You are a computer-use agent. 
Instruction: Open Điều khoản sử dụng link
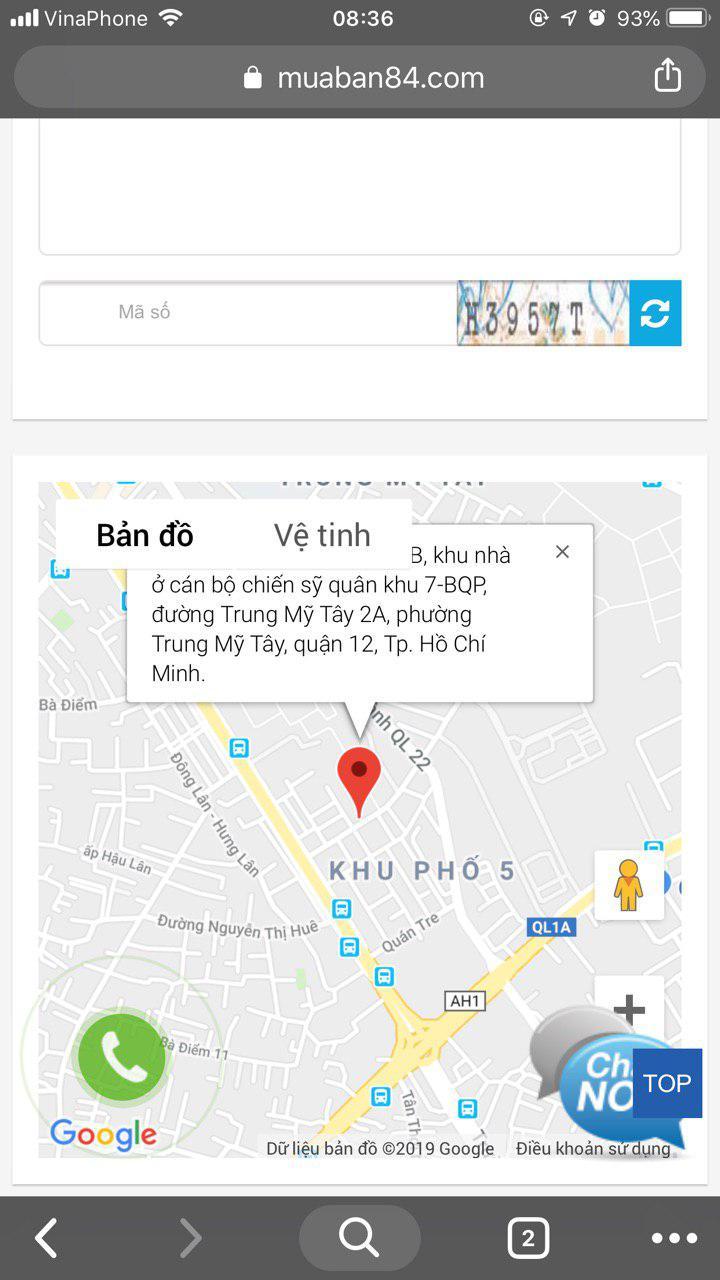point(593,1149)
